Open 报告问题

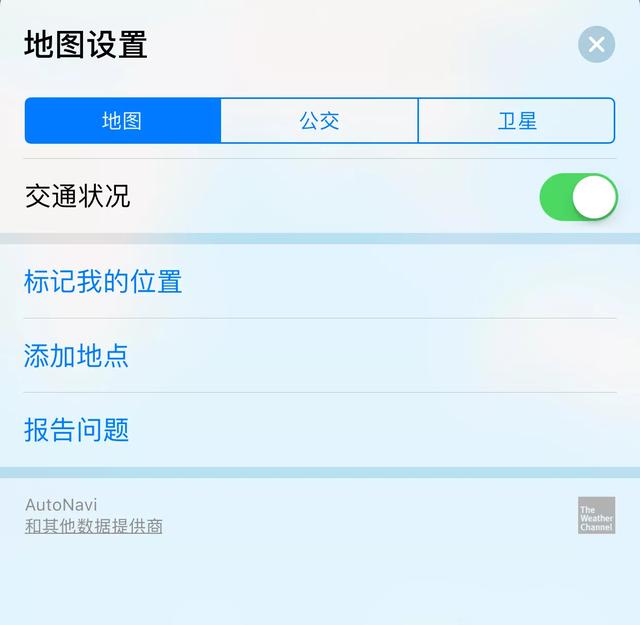tap(77, 430)
